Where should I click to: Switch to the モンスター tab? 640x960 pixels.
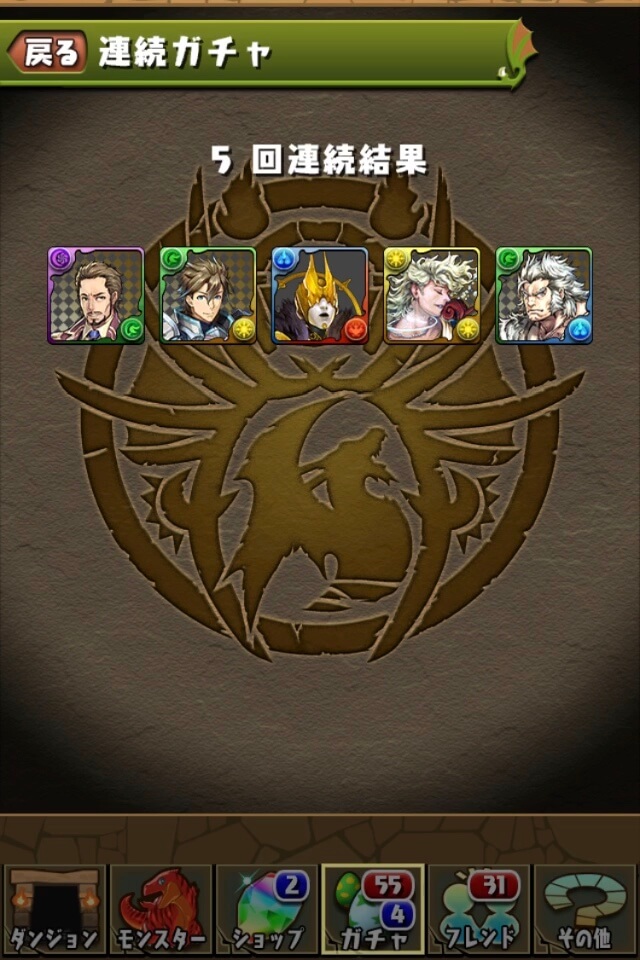coord(160,910)
